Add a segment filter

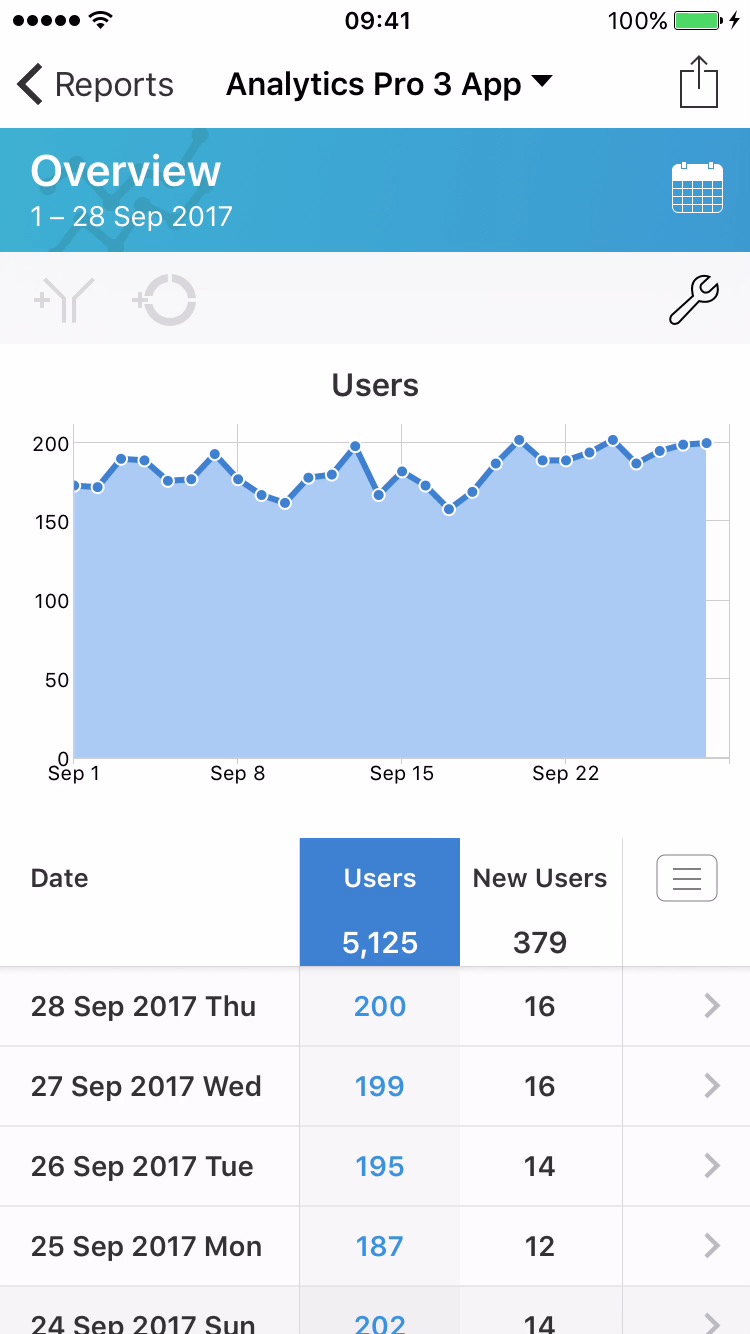point(64,301)
